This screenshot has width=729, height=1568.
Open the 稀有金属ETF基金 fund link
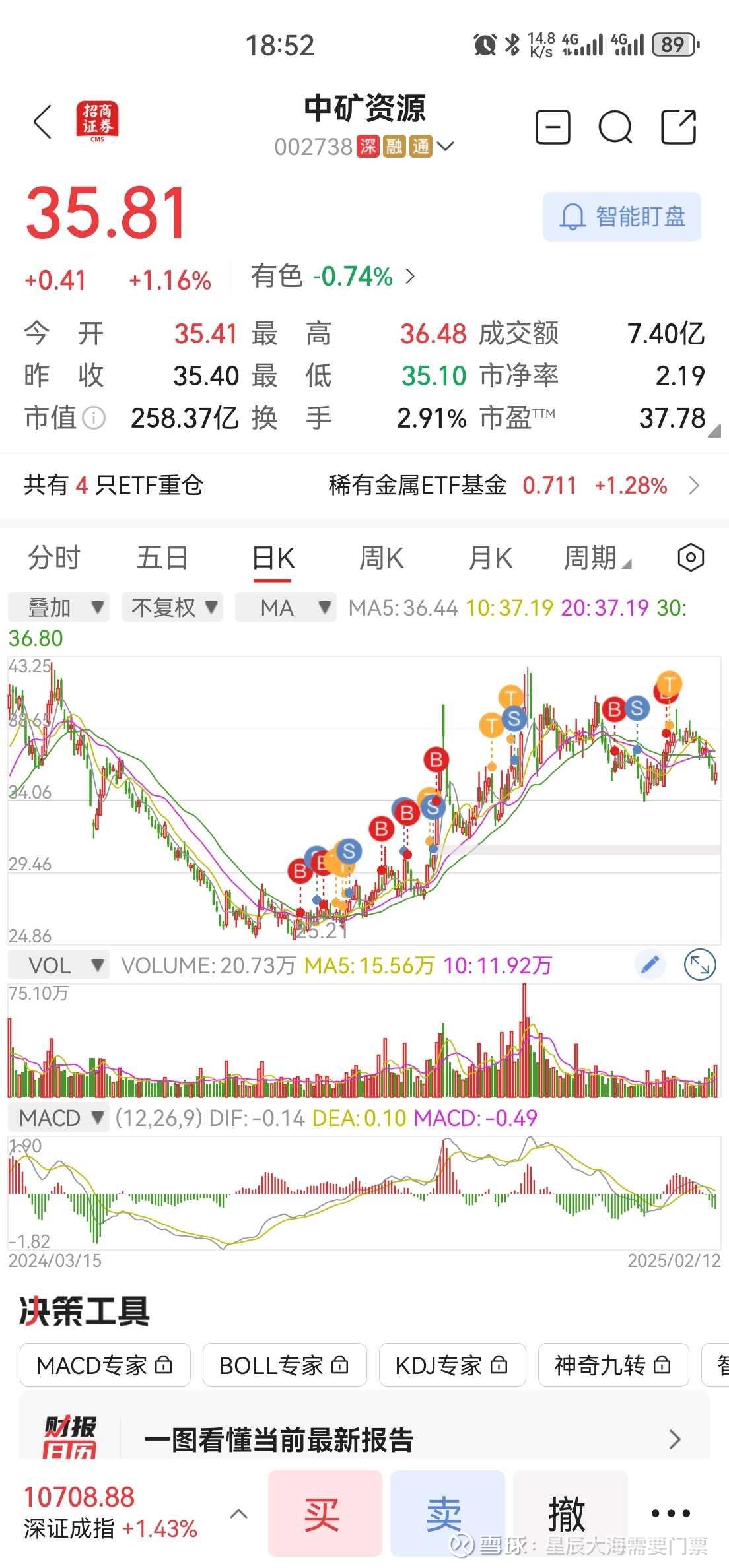point(417,486)
